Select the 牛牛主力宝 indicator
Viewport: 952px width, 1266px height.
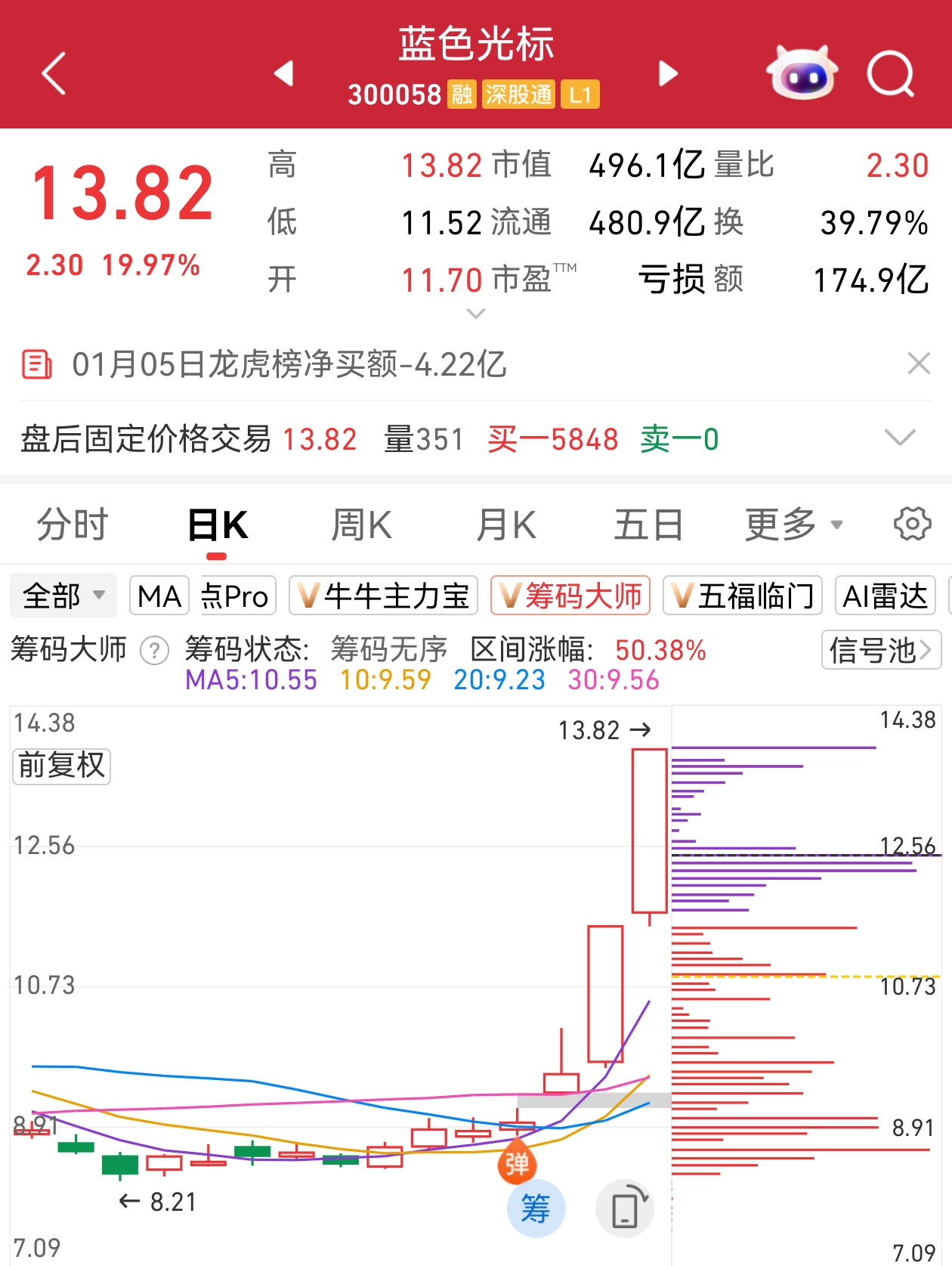click(384, 596)
